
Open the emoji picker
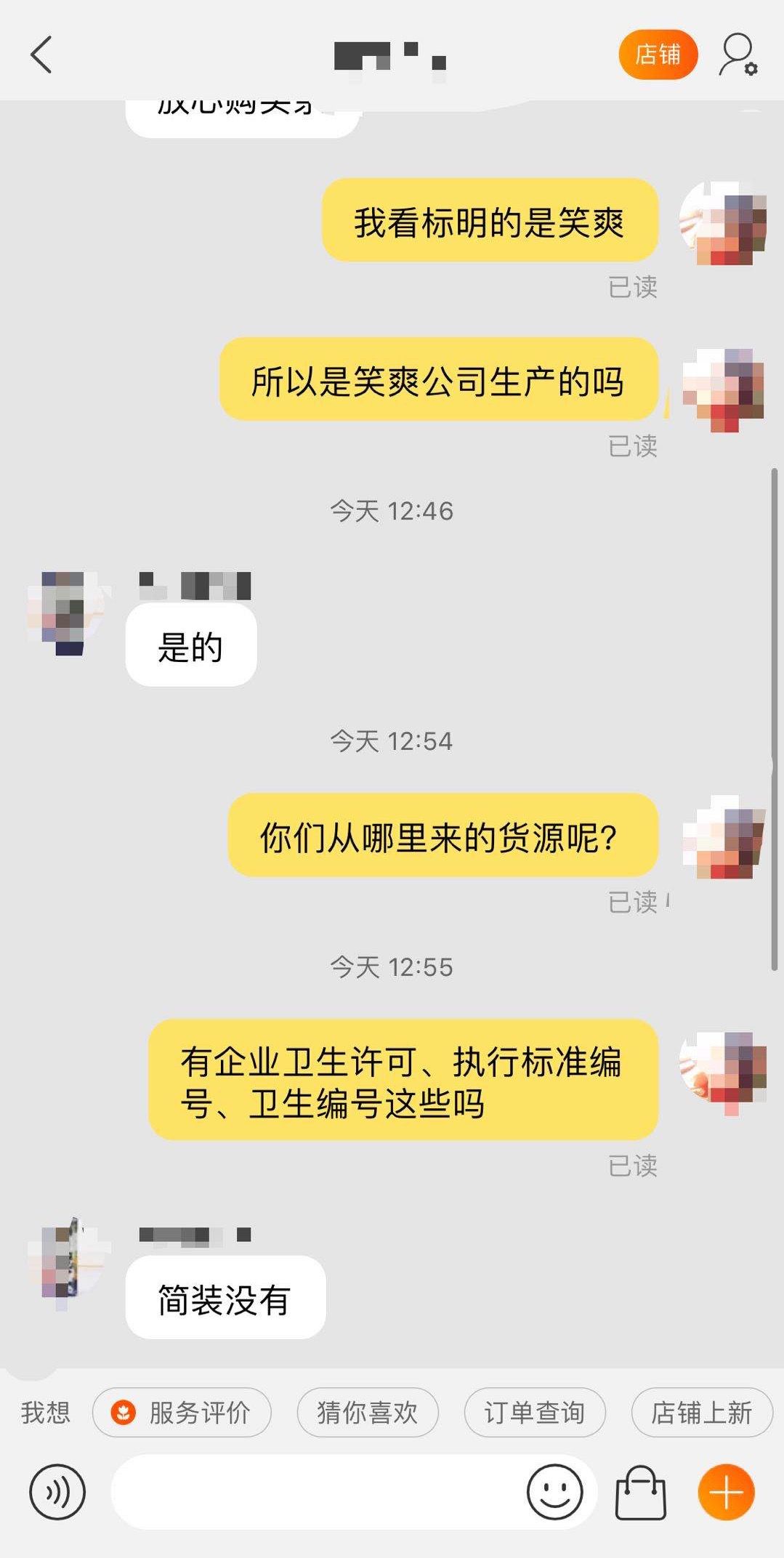click(554, 1492)
